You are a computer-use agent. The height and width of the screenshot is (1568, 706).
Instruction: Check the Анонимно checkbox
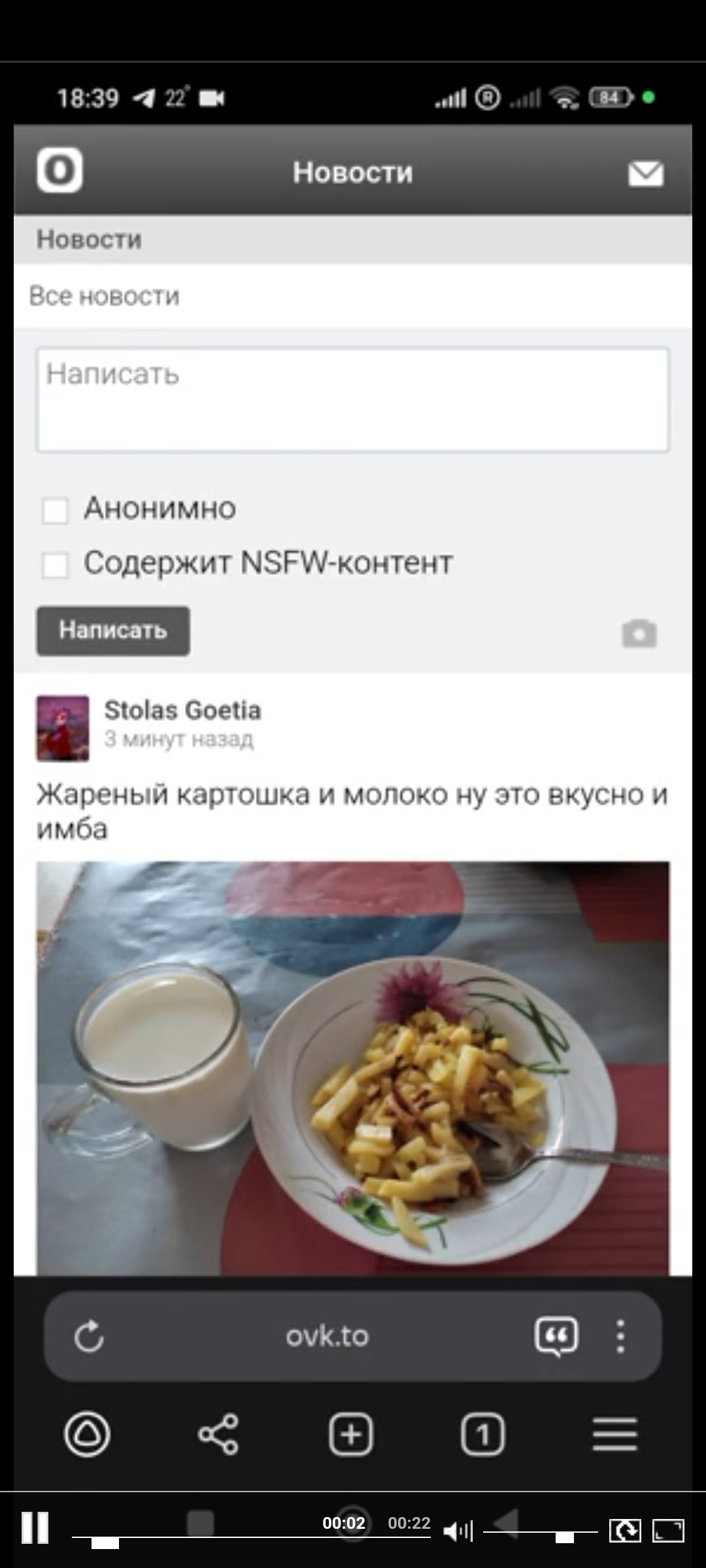click(55, 510)
